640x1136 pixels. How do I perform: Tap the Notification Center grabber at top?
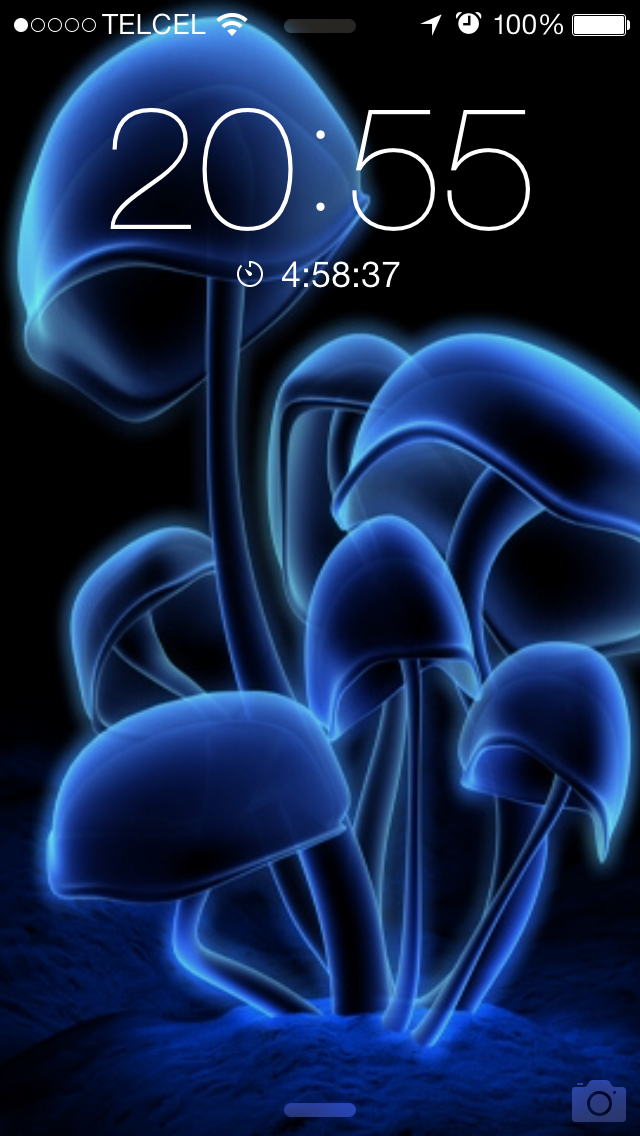tap(320, 26)
